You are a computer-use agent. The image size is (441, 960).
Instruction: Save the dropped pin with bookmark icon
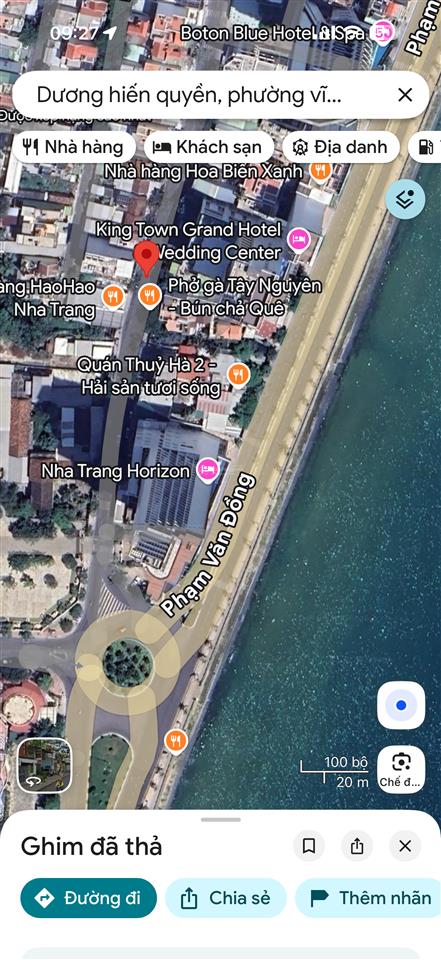[309, 846]
